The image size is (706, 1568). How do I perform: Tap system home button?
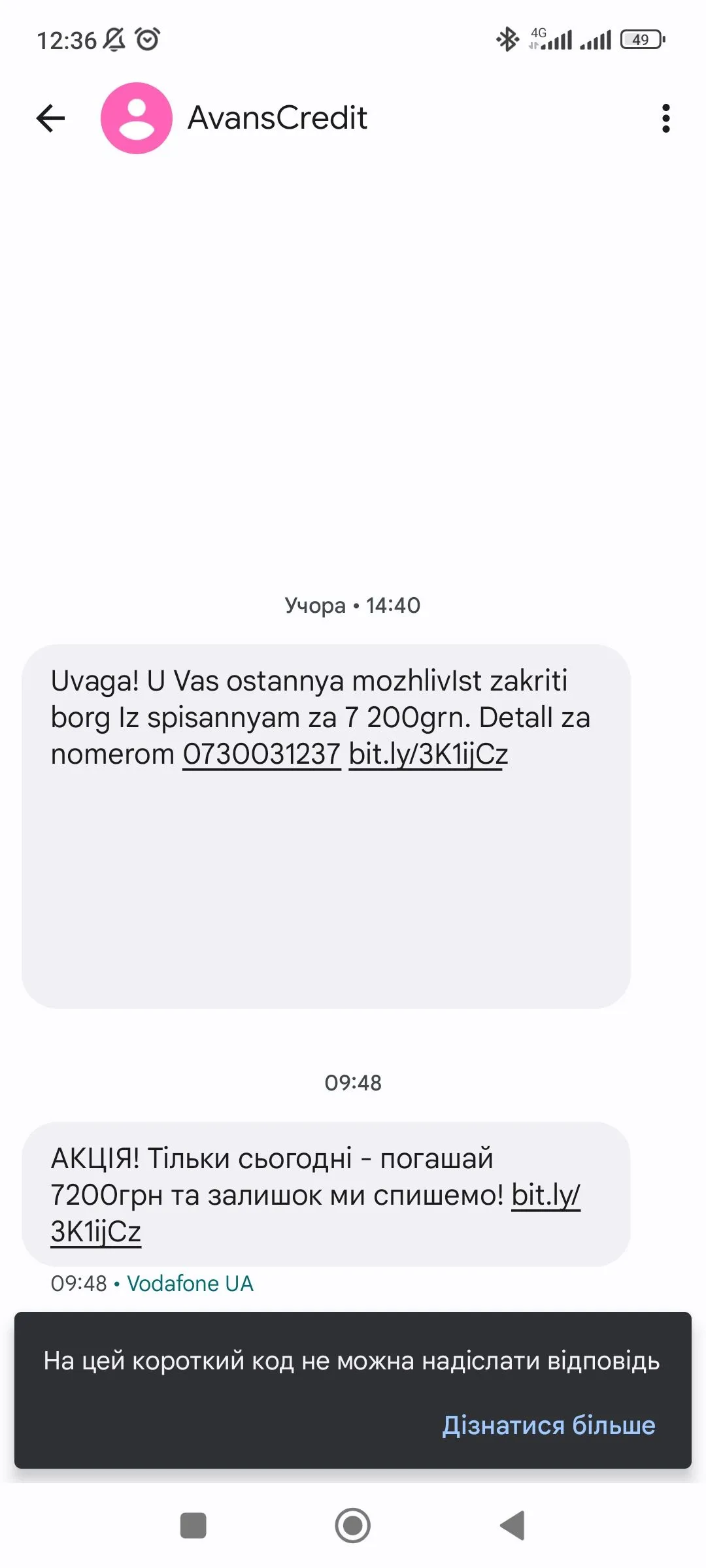[x=353, y=1526]
